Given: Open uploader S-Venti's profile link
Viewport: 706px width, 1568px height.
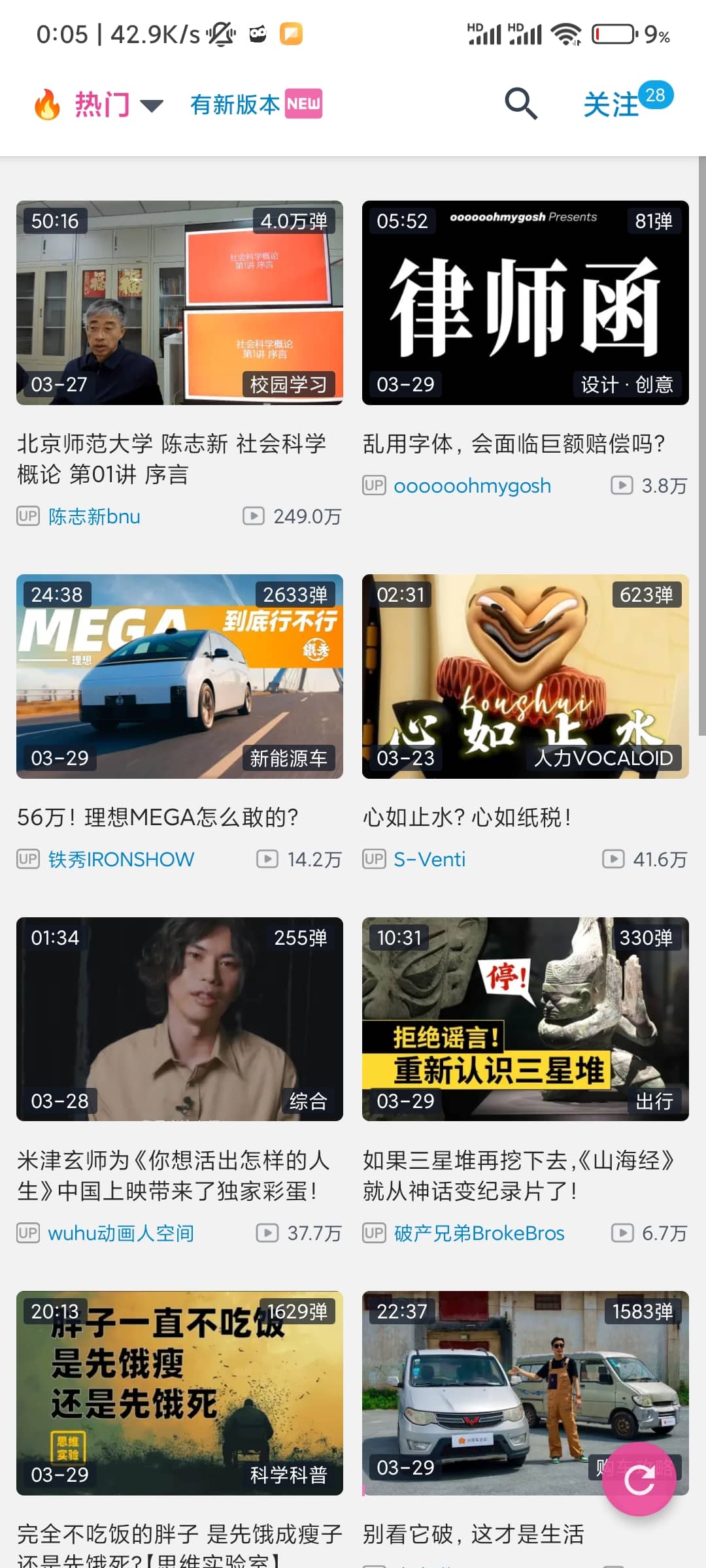Looking at the screenshot, I should point(429,858).
